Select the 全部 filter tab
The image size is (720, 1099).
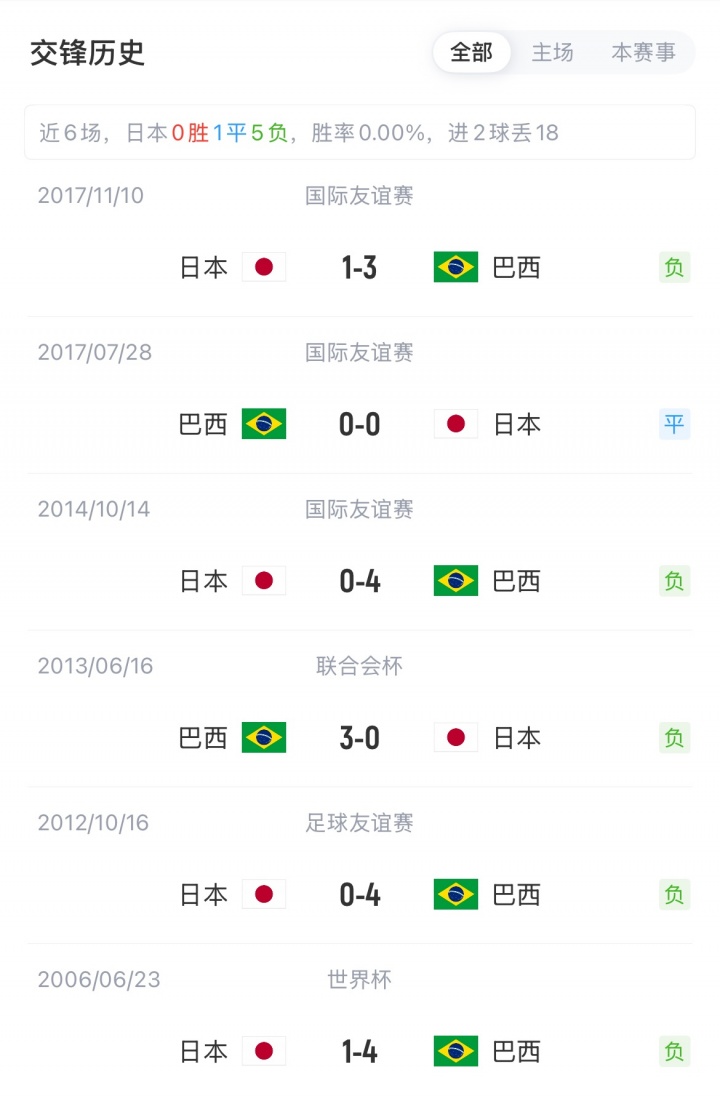click(472, 53)
